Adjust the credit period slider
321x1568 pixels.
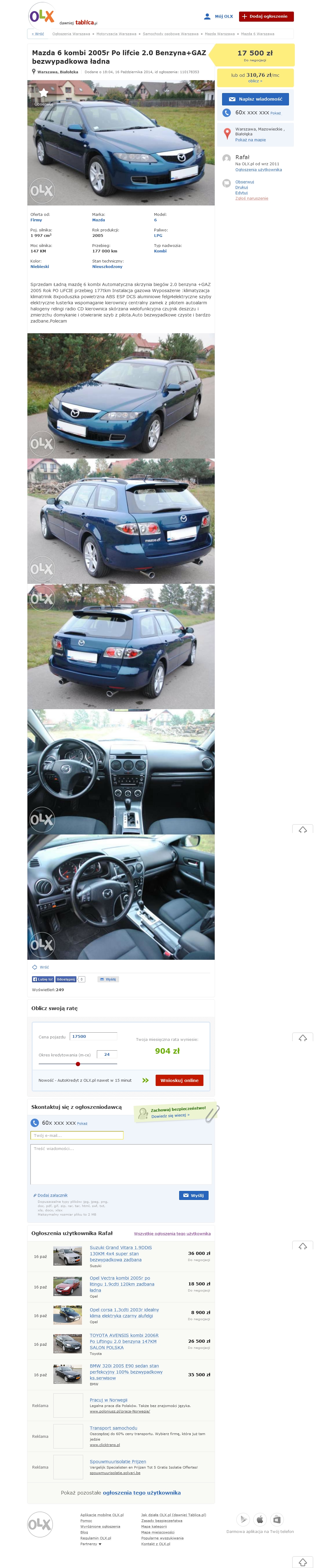78,1064
